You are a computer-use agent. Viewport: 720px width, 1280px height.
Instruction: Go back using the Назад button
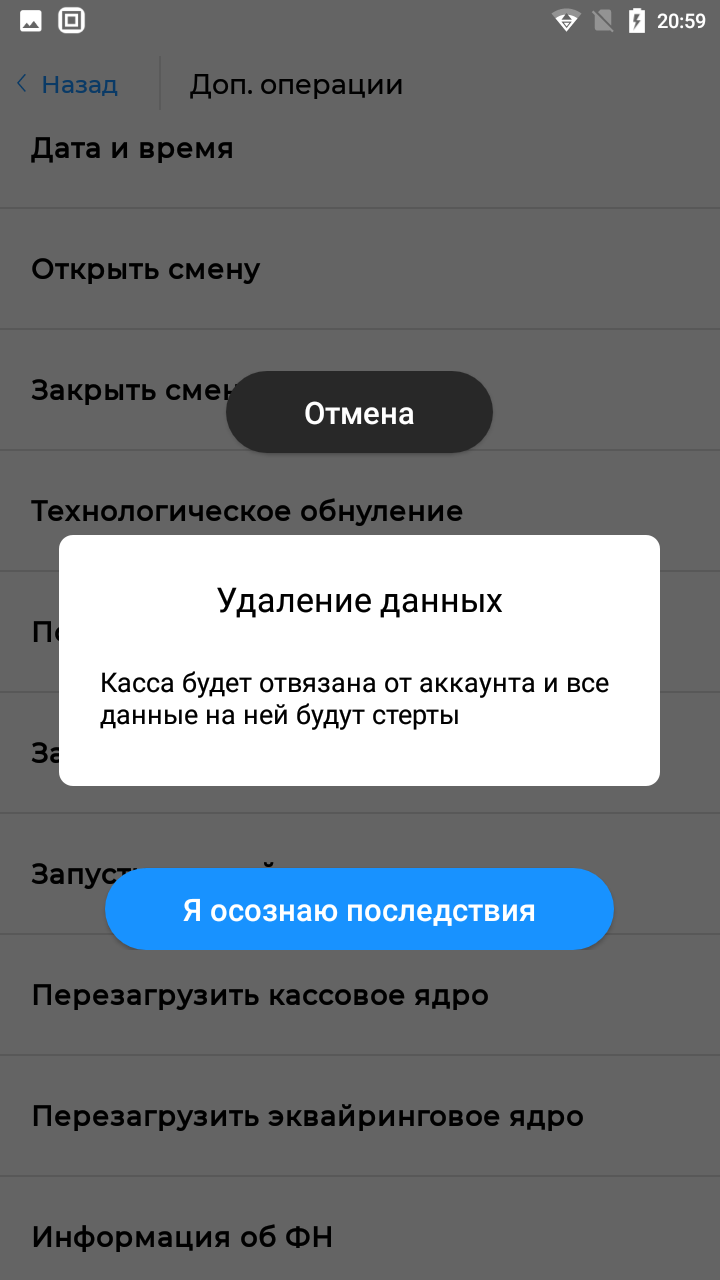pos(67,85)
